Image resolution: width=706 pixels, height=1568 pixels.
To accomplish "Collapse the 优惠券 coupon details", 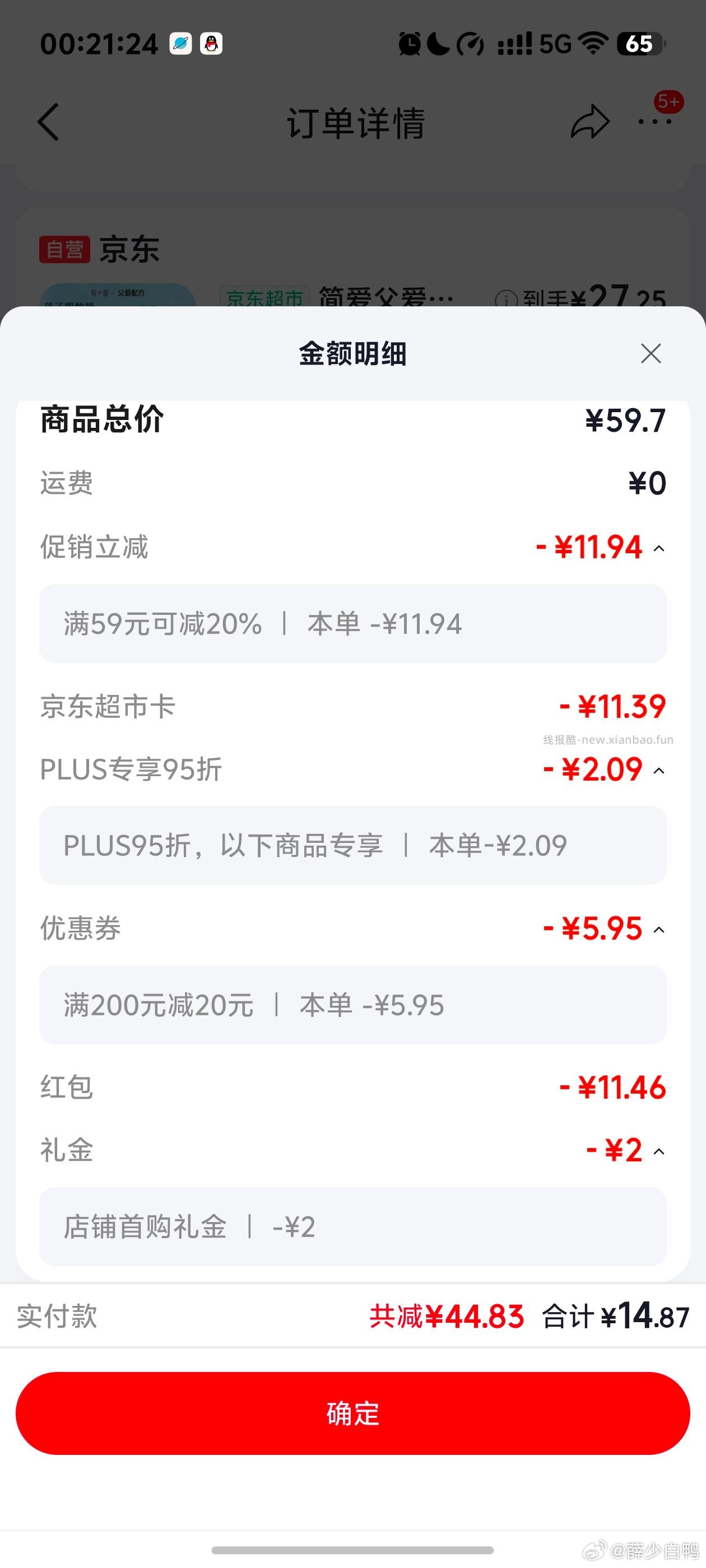I will click(x=659, y=930).
